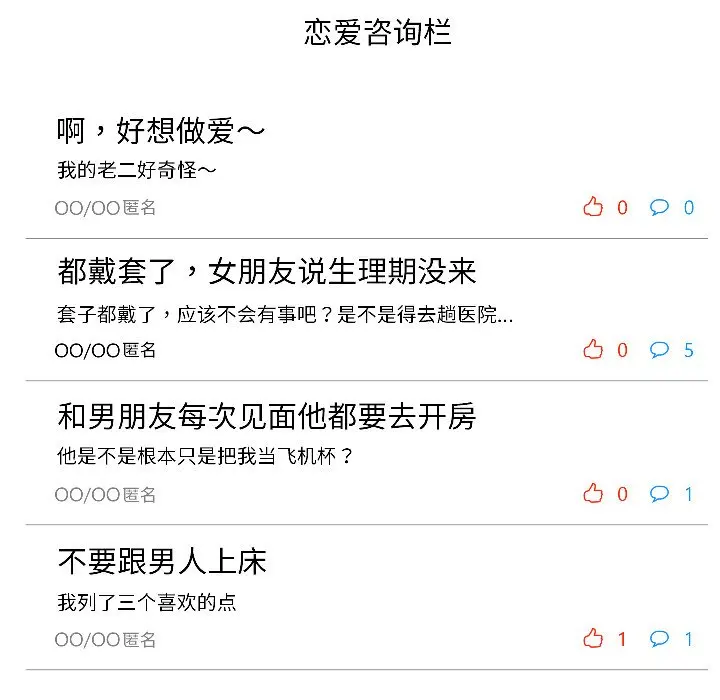Screen dimensions: 720x700
Task: Tap the comment icon on "啊，好想做爱～"
Action: [659, 208]
